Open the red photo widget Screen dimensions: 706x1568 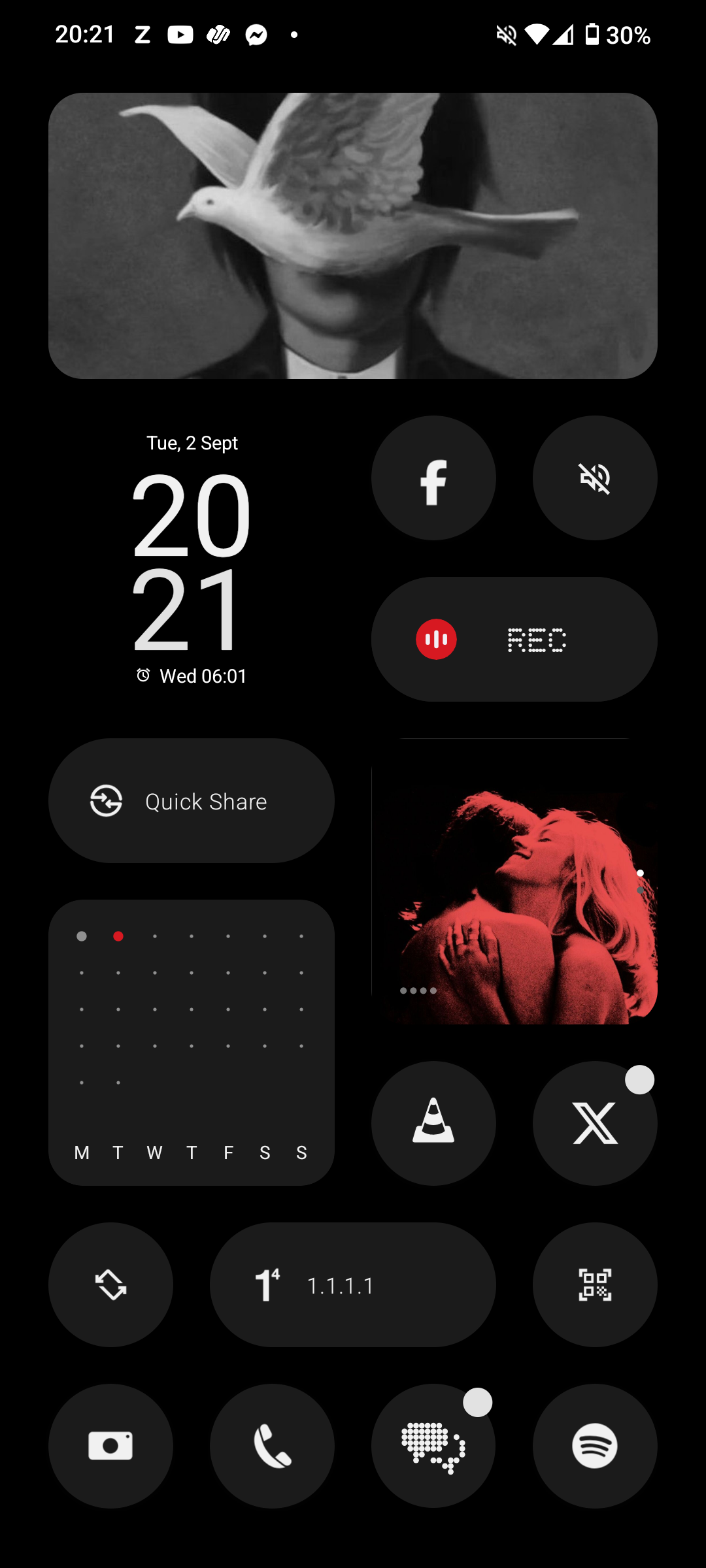tap(523, 902)
